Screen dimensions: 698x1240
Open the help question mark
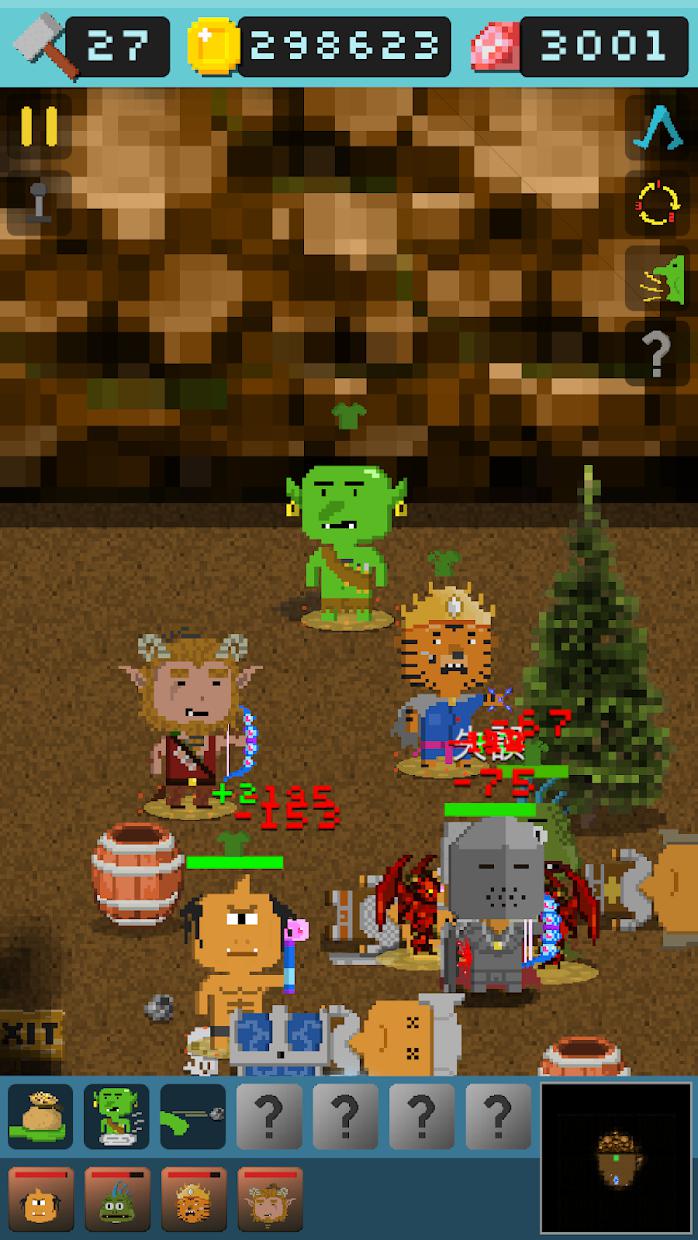point(657,352)
